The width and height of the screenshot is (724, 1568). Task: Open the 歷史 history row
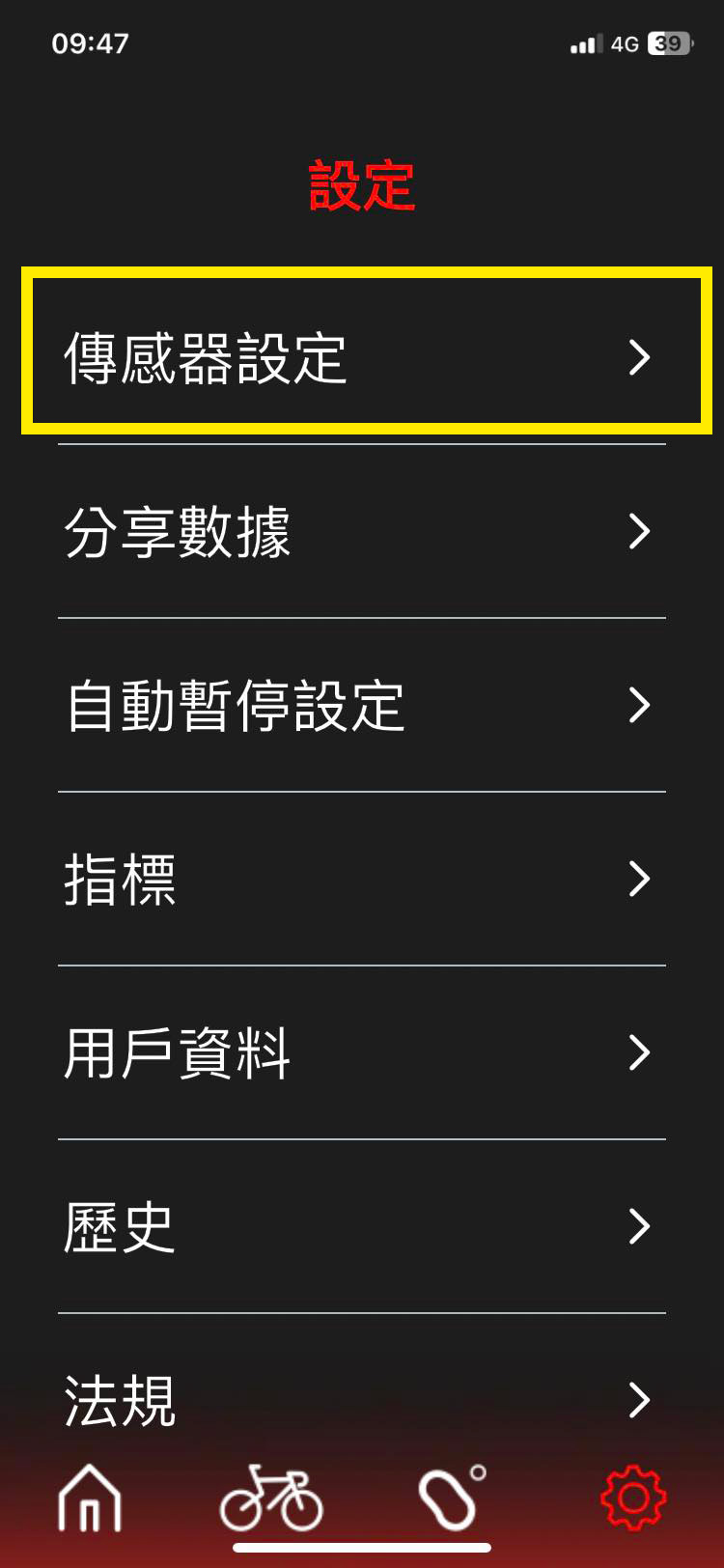(x=362, y=1226)
